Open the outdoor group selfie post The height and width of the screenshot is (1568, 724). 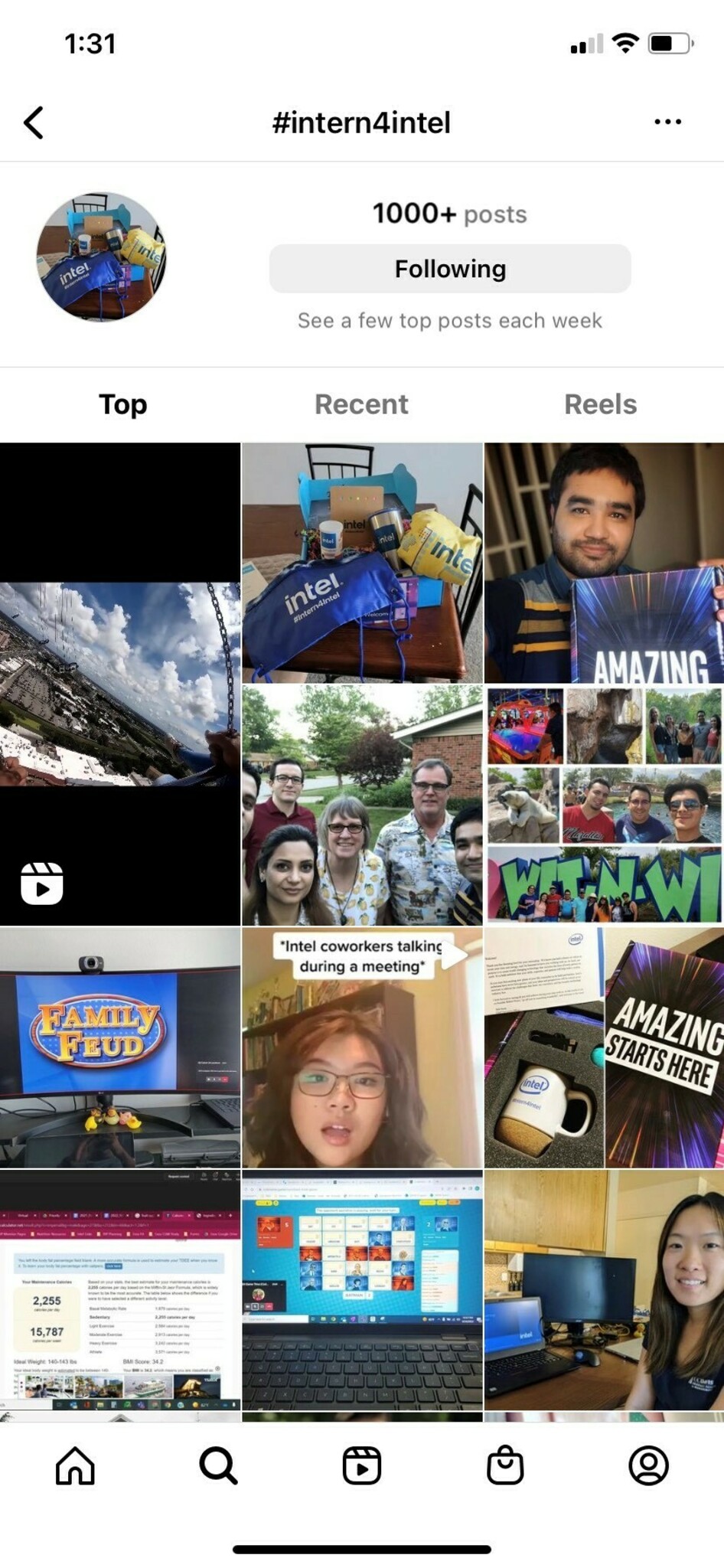[x=362, y=805]
